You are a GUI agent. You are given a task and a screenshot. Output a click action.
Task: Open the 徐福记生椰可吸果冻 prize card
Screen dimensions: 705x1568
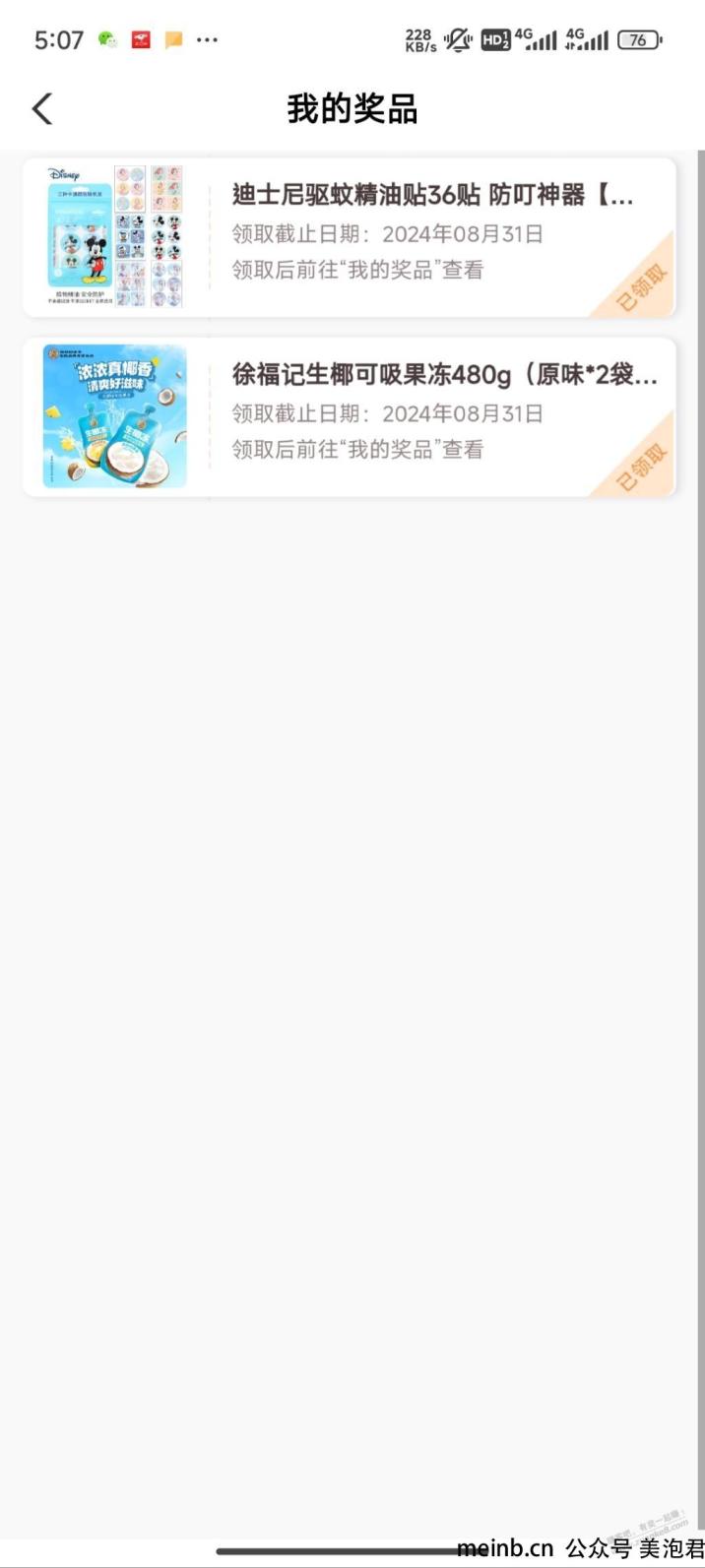350,417
